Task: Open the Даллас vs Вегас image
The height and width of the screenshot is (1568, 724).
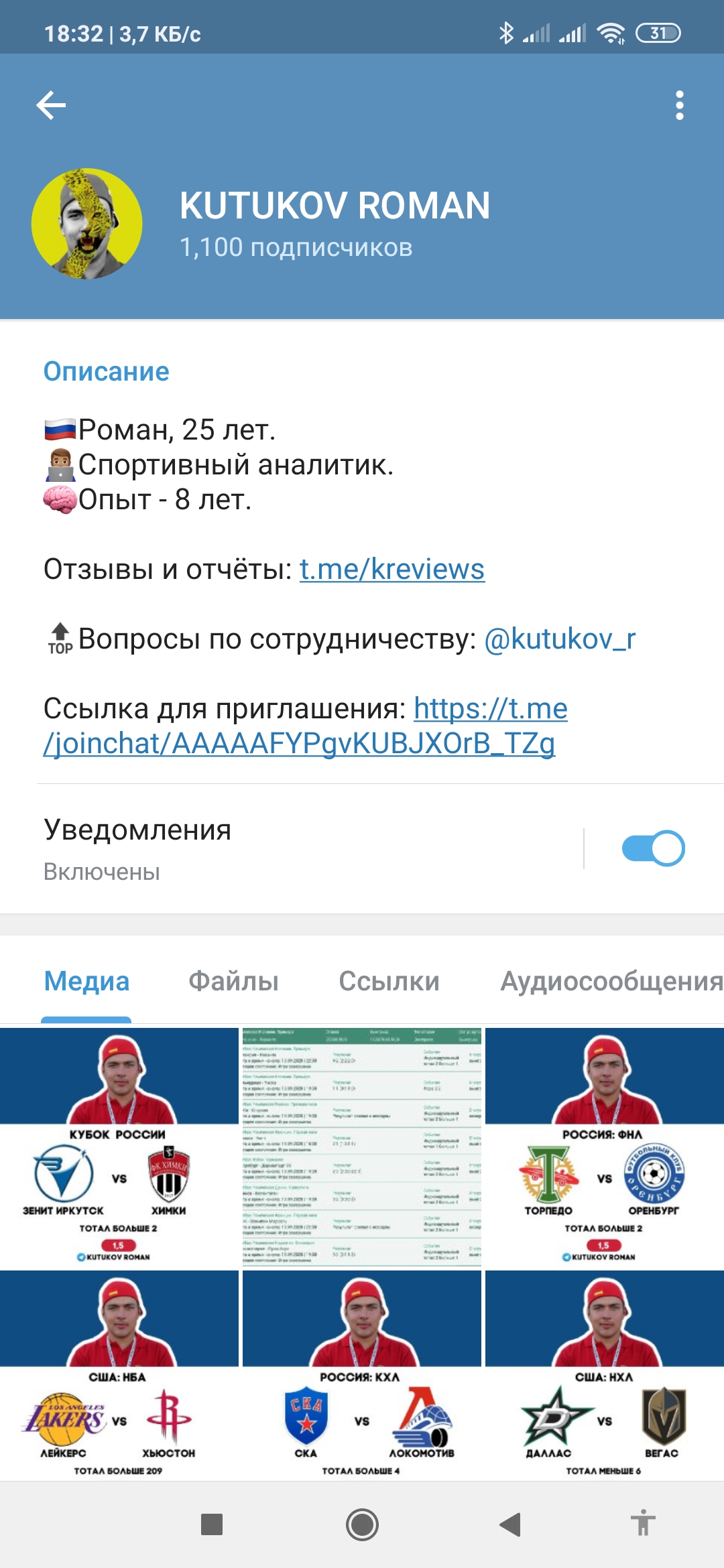Action: (605, 1375)
